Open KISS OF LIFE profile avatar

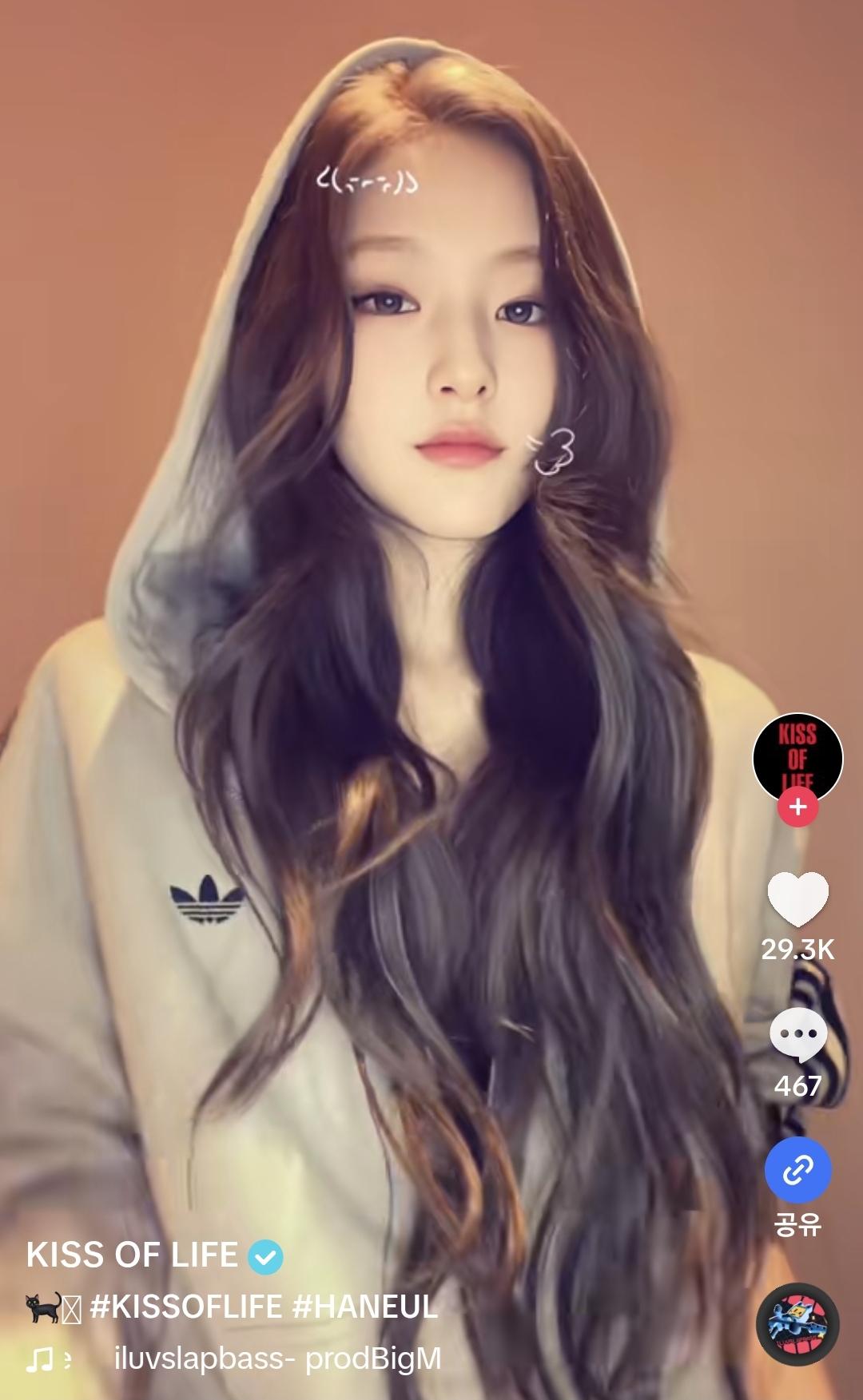click(797, 755)
